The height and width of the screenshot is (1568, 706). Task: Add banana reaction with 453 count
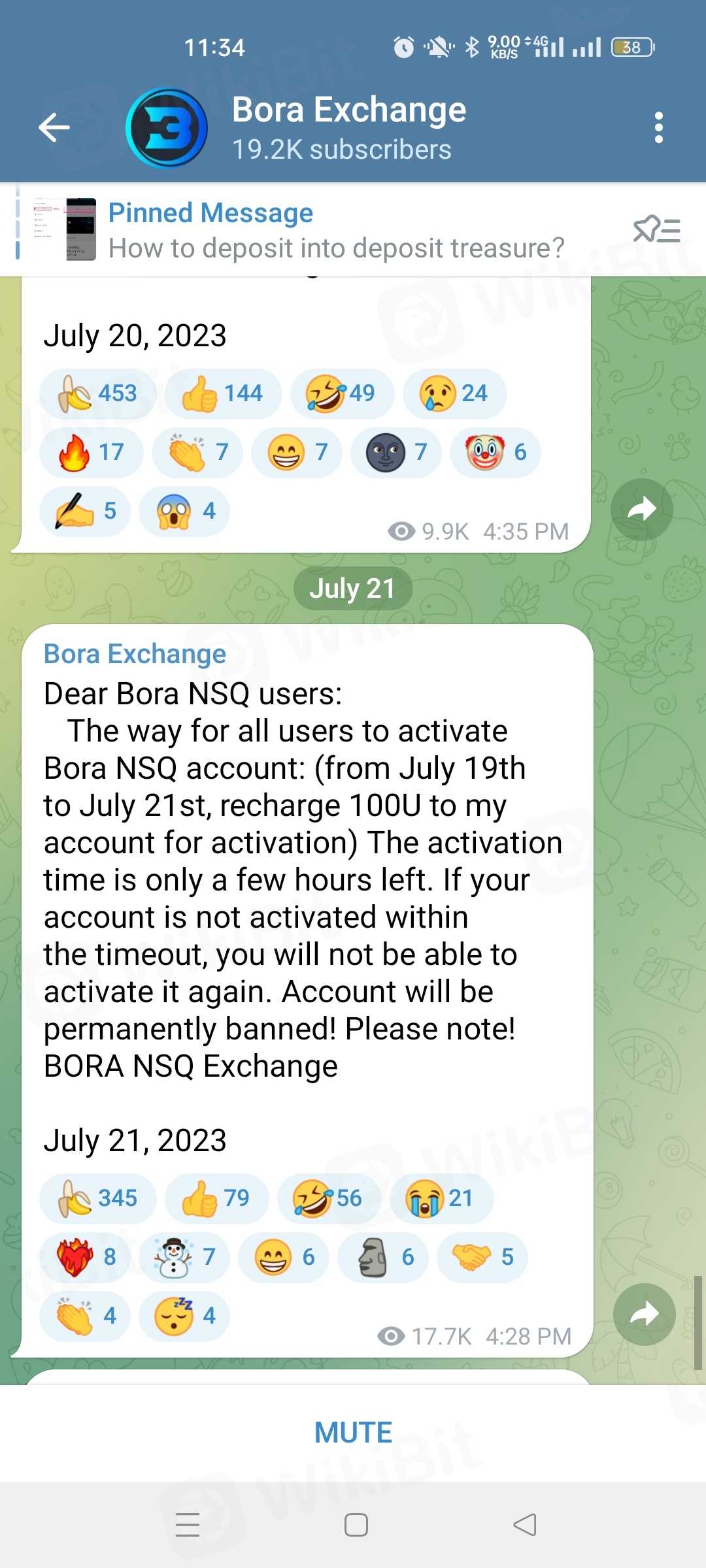(98, 393)
